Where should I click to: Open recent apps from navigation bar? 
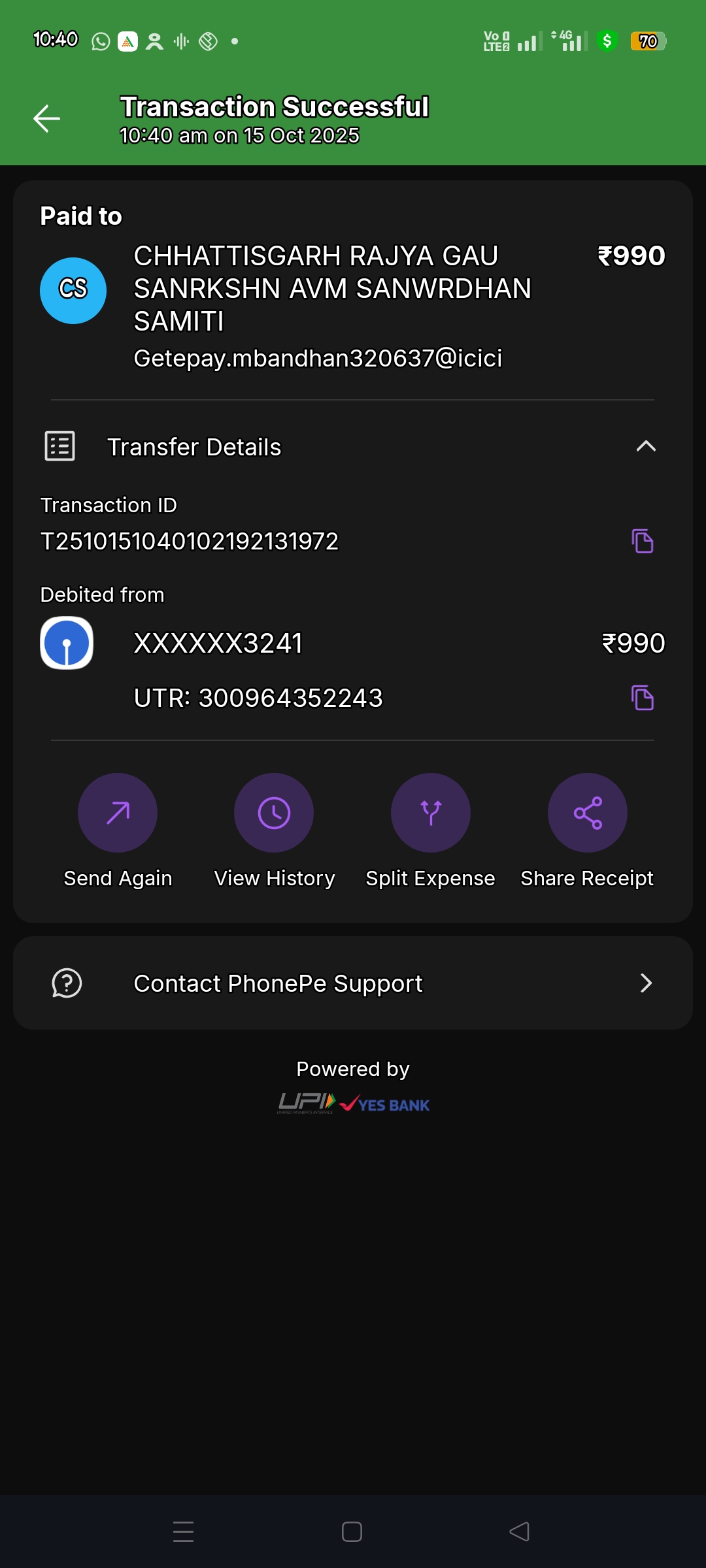pyautogui.click(x=183, y=1532)
